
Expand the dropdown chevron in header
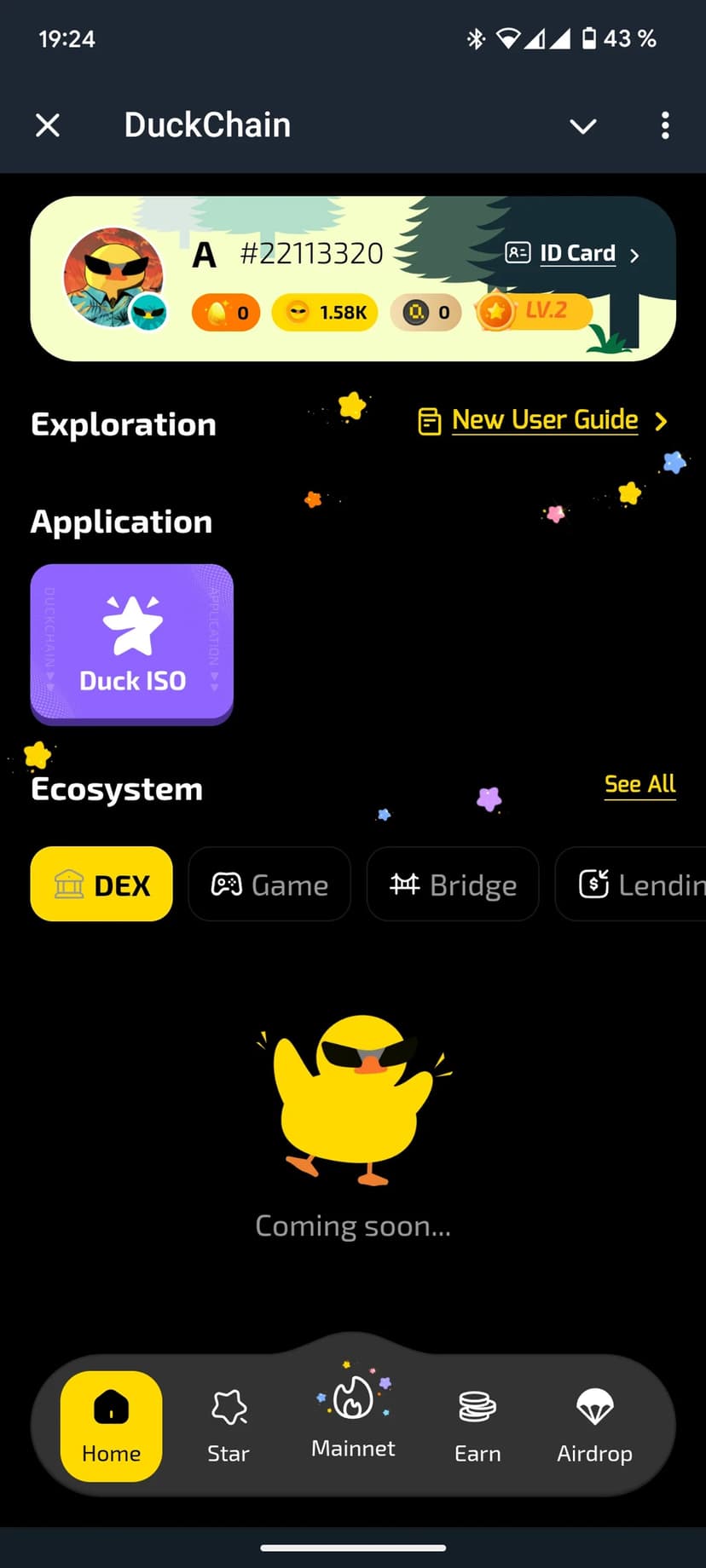[582, 126]
